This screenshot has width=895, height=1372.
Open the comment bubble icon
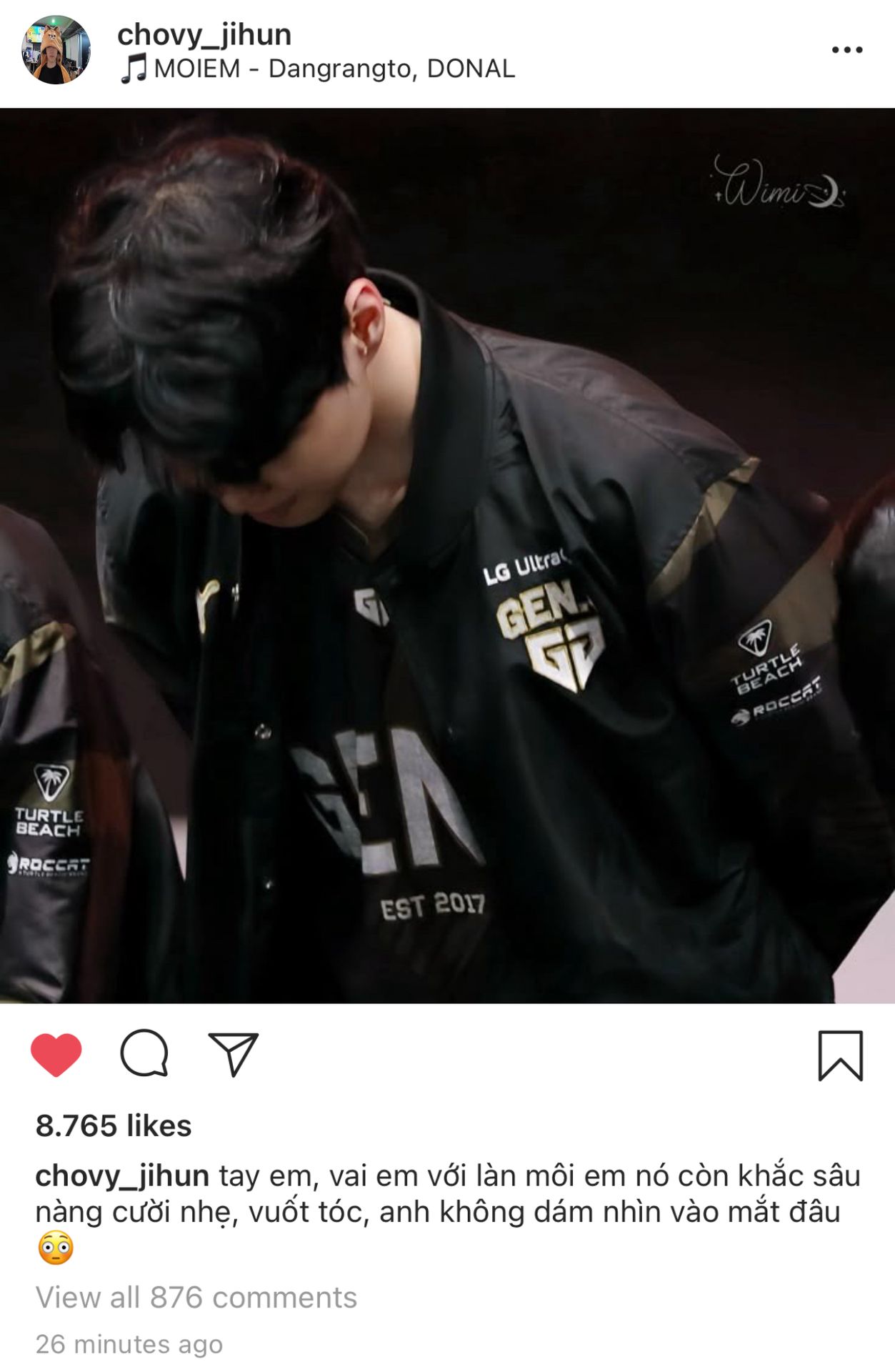coord(144,1054)
